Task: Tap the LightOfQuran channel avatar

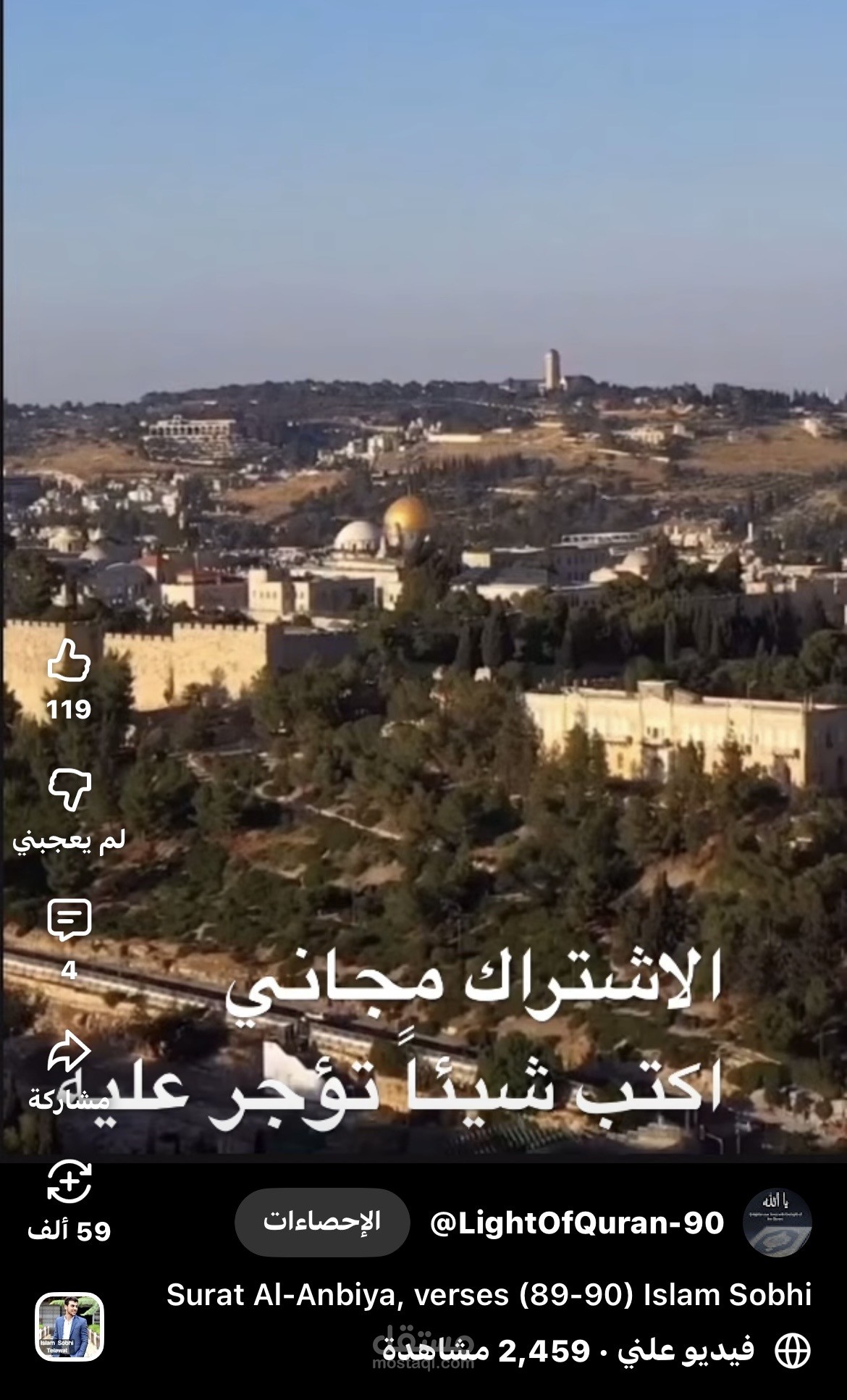Action: coord(778,1222)
